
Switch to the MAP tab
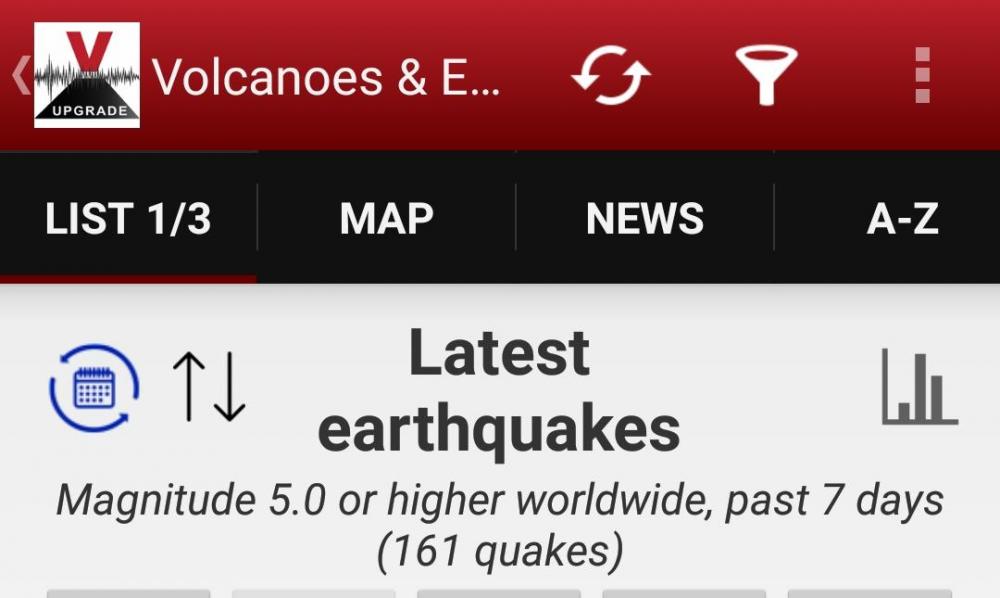point(386,218)
